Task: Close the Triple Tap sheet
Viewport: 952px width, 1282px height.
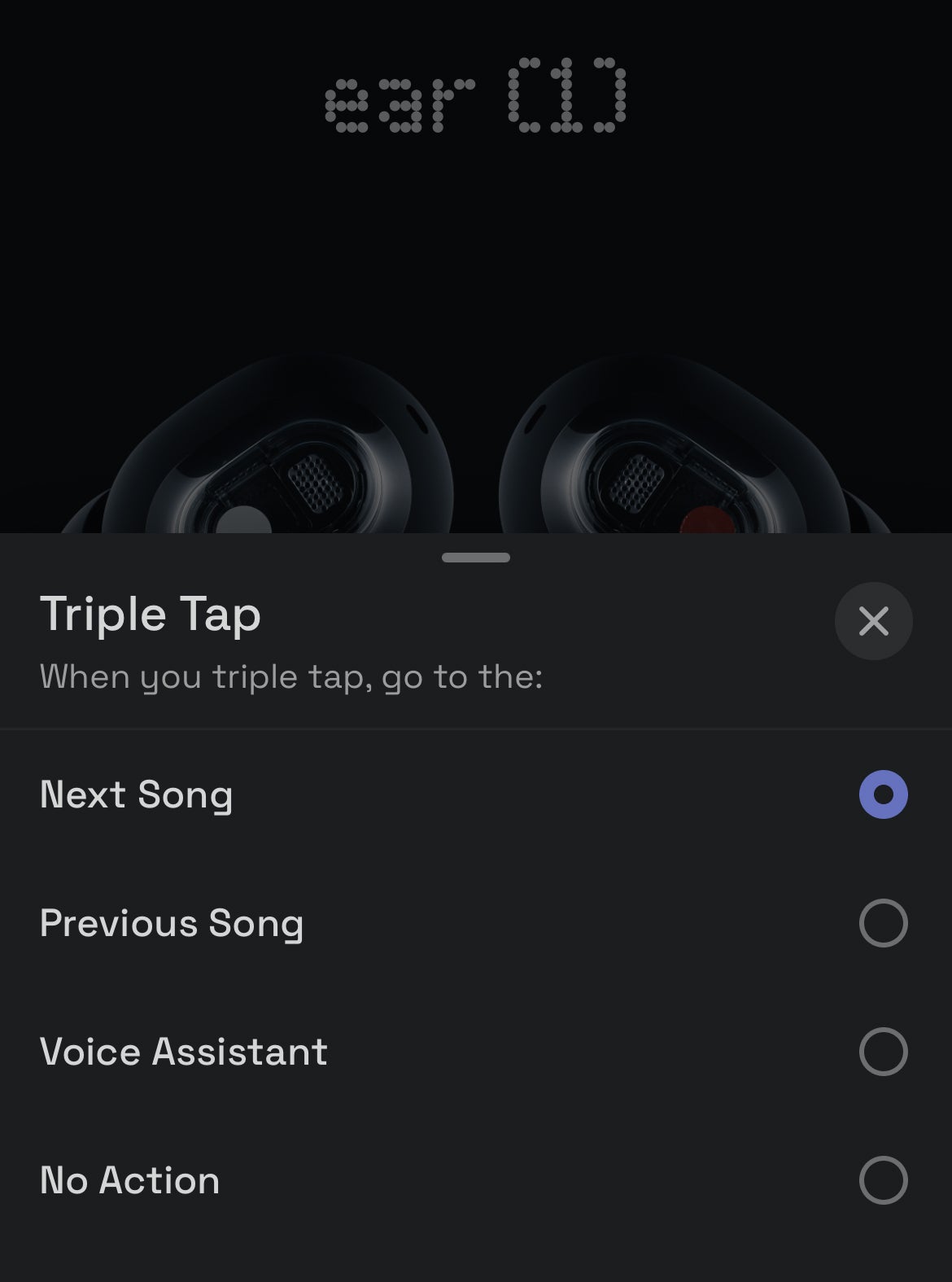Action: tap(873, 621)
